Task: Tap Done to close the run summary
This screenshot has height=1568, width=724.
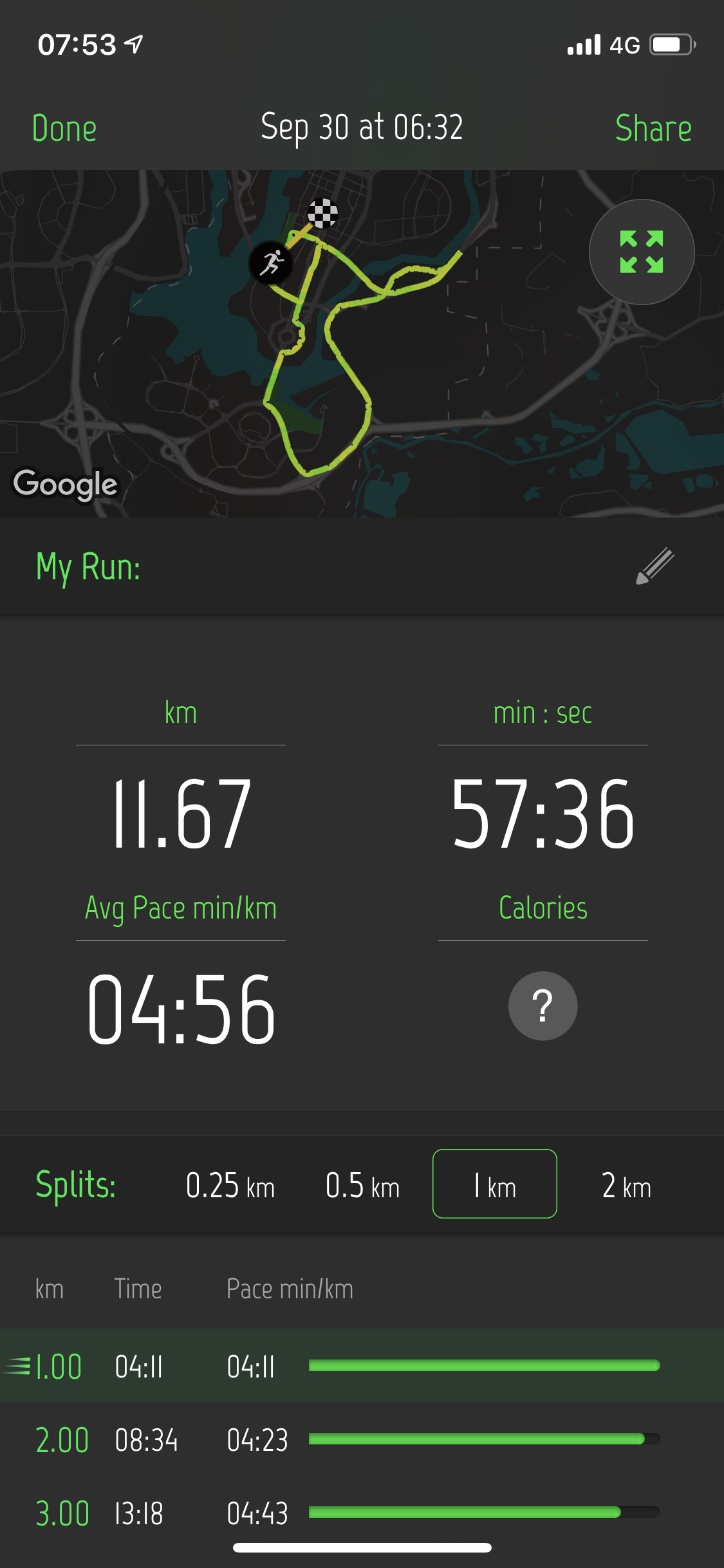Action: (x=64, y=128)
